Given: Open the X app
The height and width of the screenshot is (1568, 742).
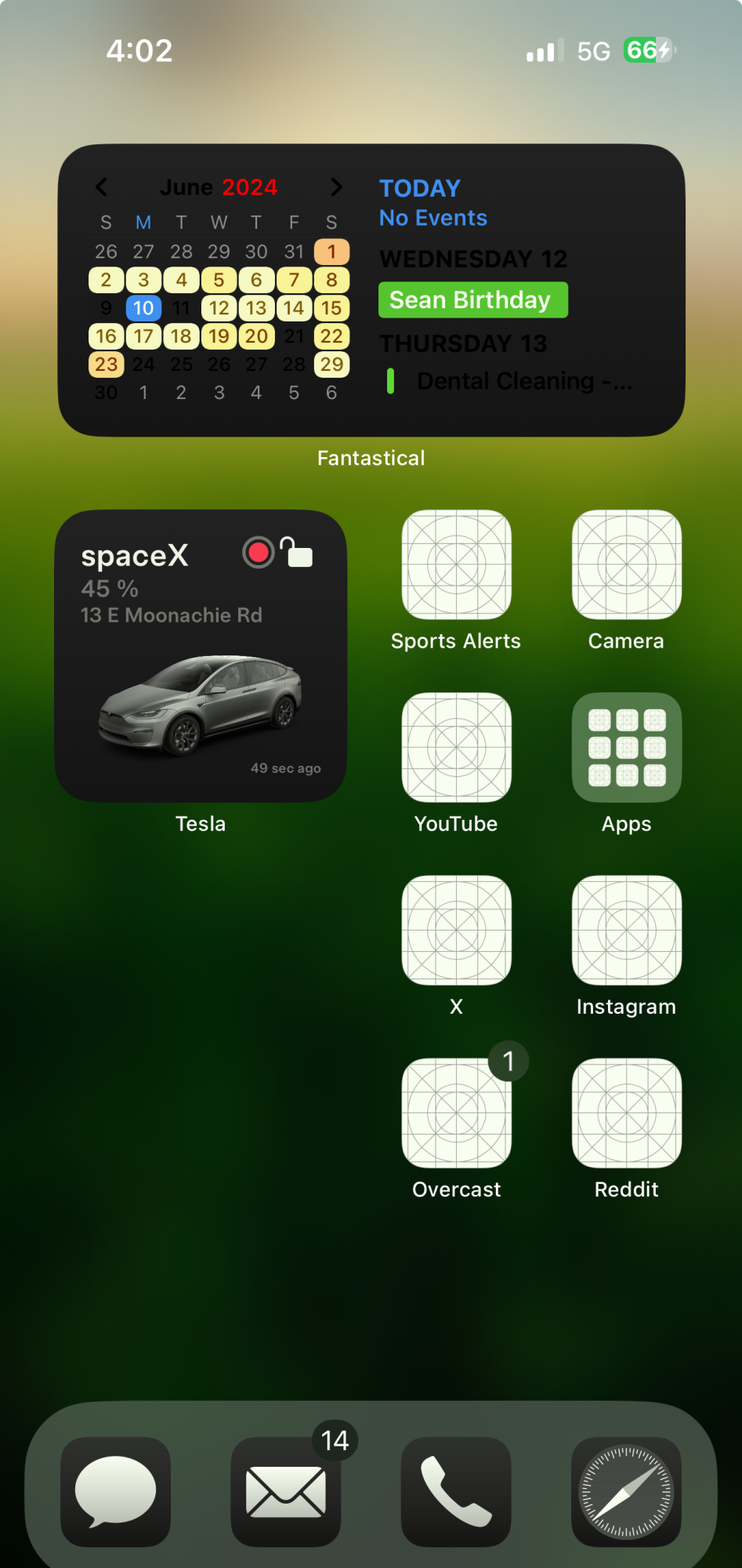Looking at the screenshot, I should coord(456,930).
